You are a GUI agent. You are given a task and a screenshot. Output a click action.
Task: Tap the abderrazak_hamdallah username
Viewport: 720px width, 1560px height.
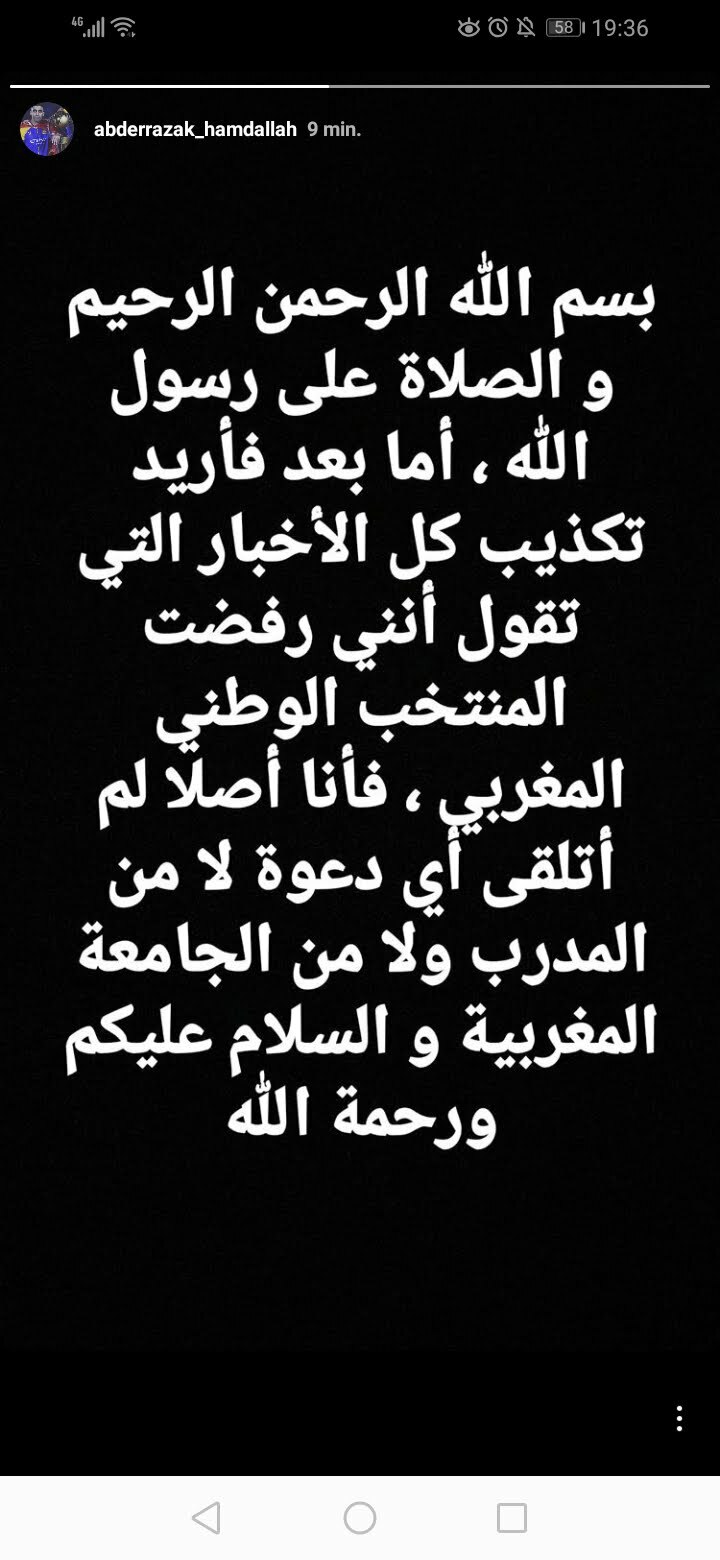click(x=194, y=129)
